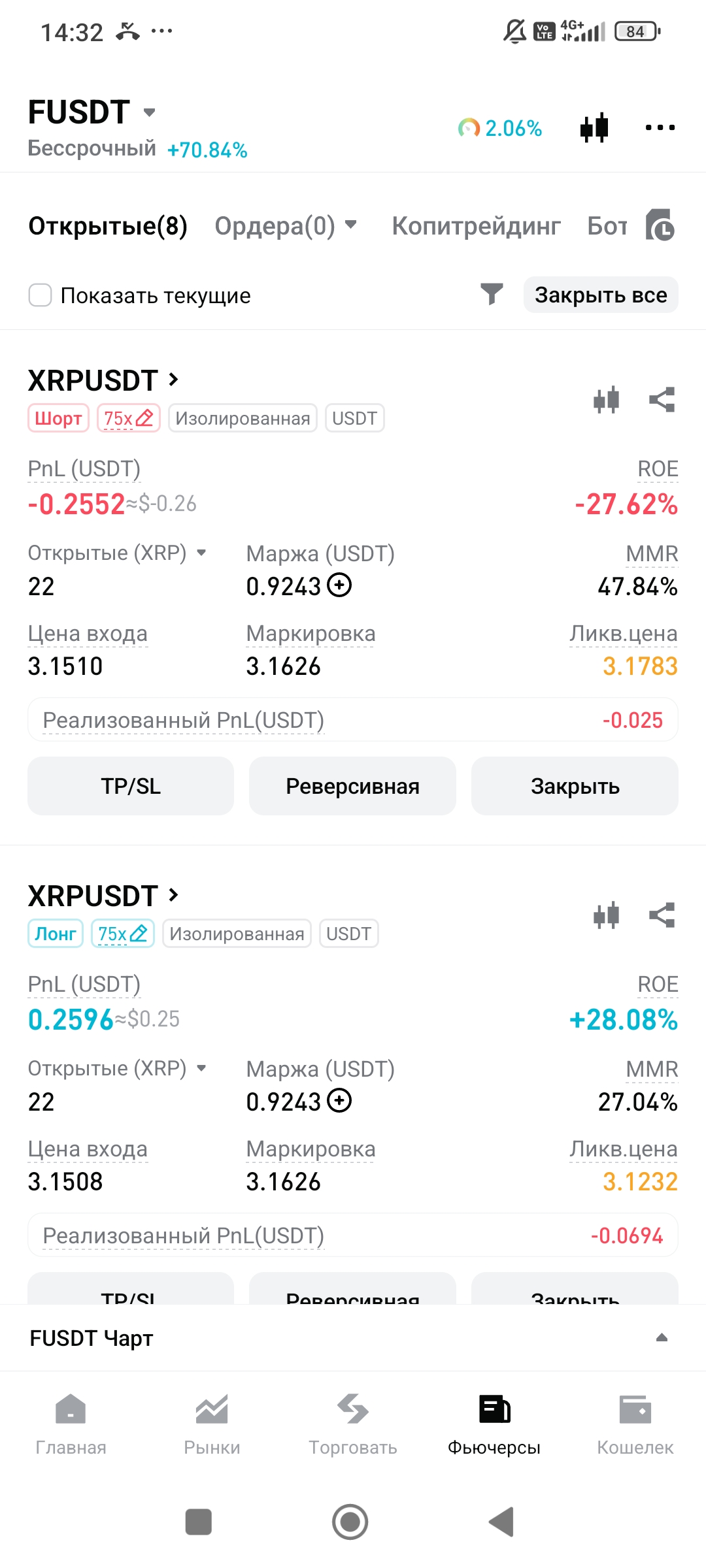Close the XRPUSDT Шорт position
The height and width of the screenshot is (1568, 706).
coord(575,786)
